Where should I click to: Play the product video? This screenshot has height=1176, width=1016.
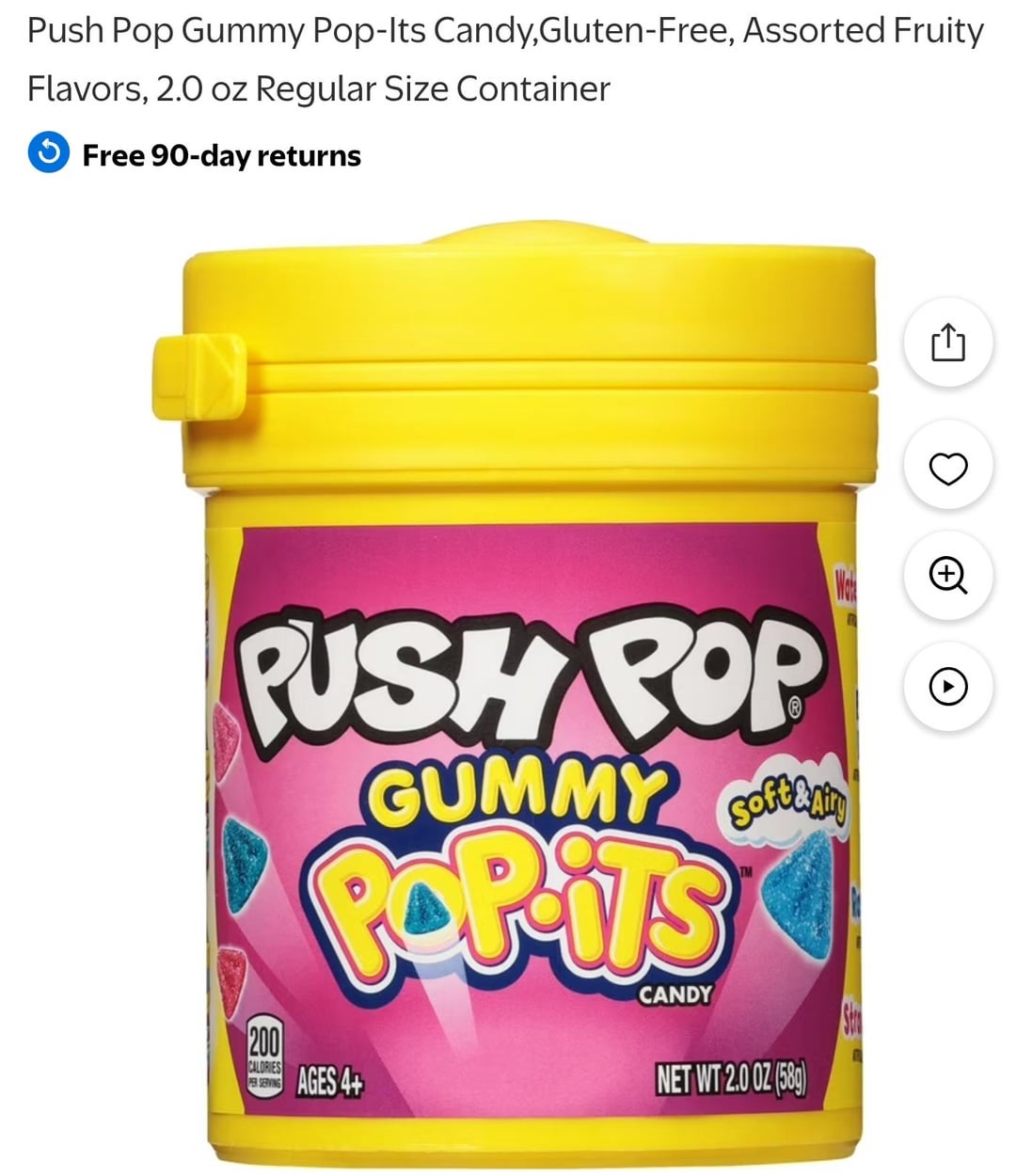(948, 686)
